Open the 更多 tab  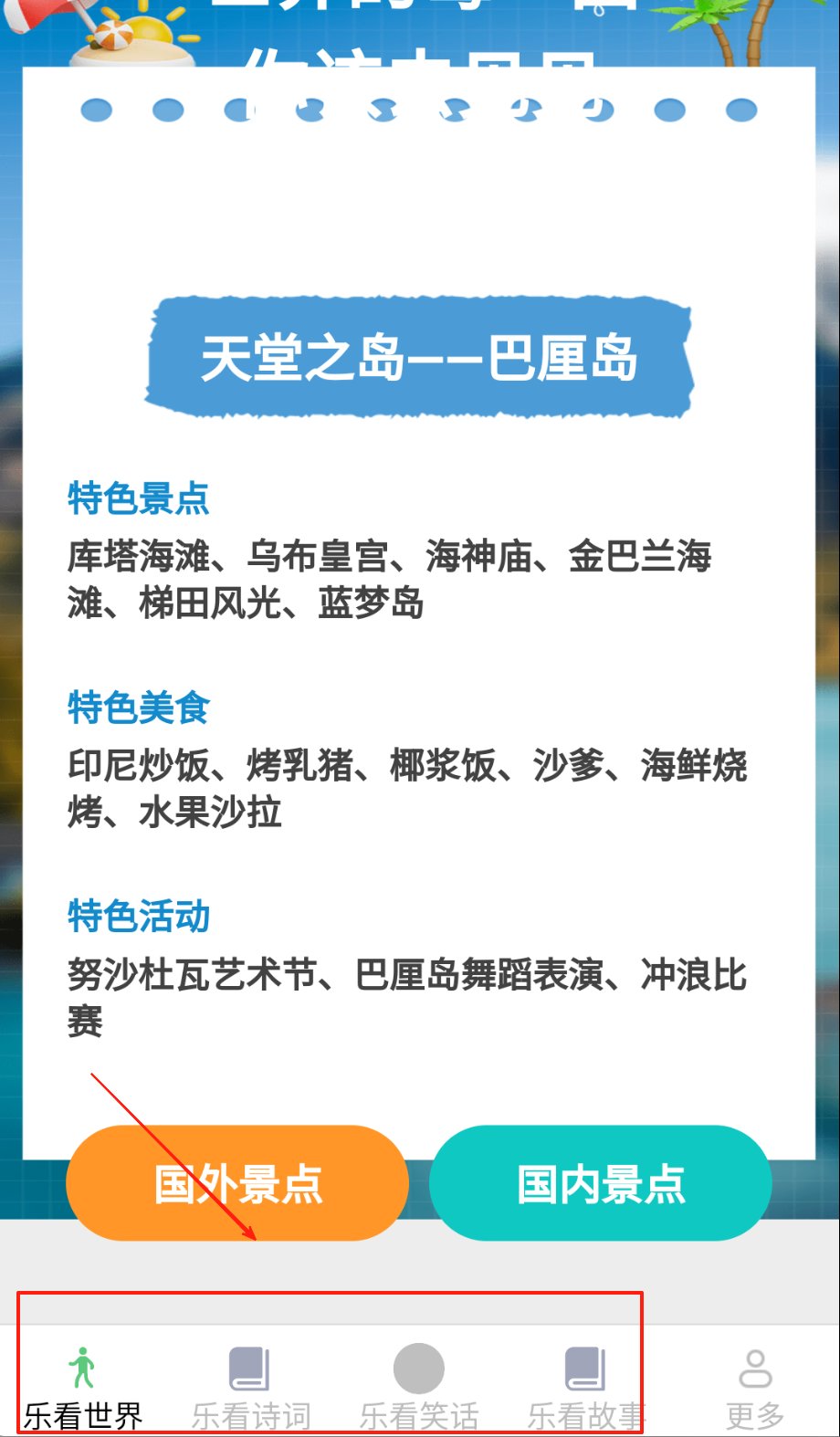coord(755,1384)
